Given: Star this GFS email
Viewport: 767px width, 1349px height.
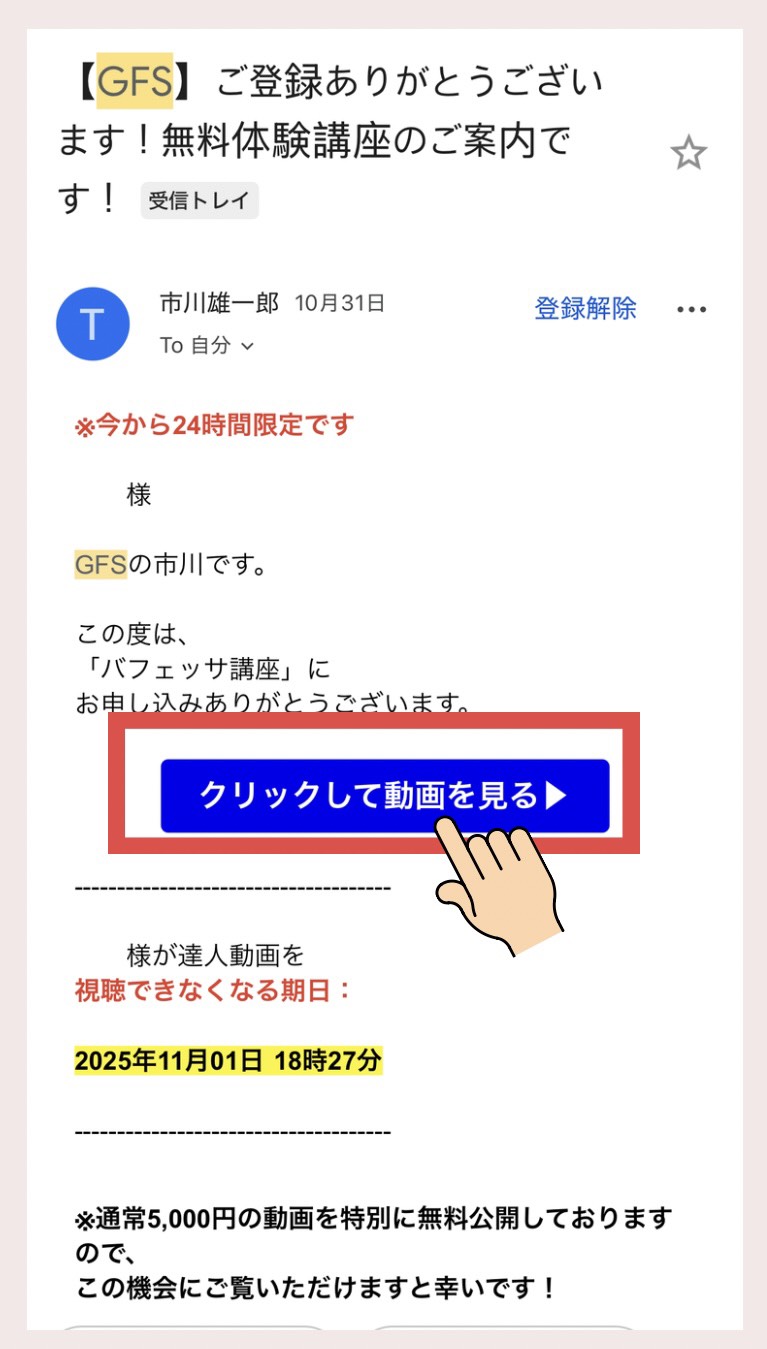Looking at the screenshot, I should (688, 154).
